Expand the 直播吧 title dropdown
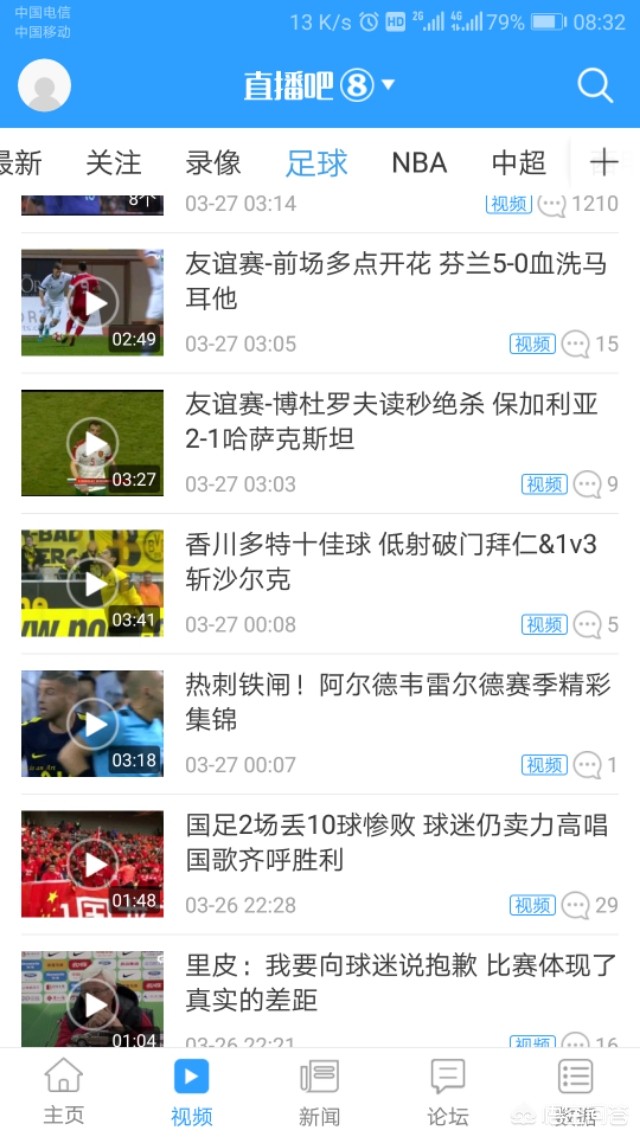Screen dimensions: 640x1137 coord(388,85)
